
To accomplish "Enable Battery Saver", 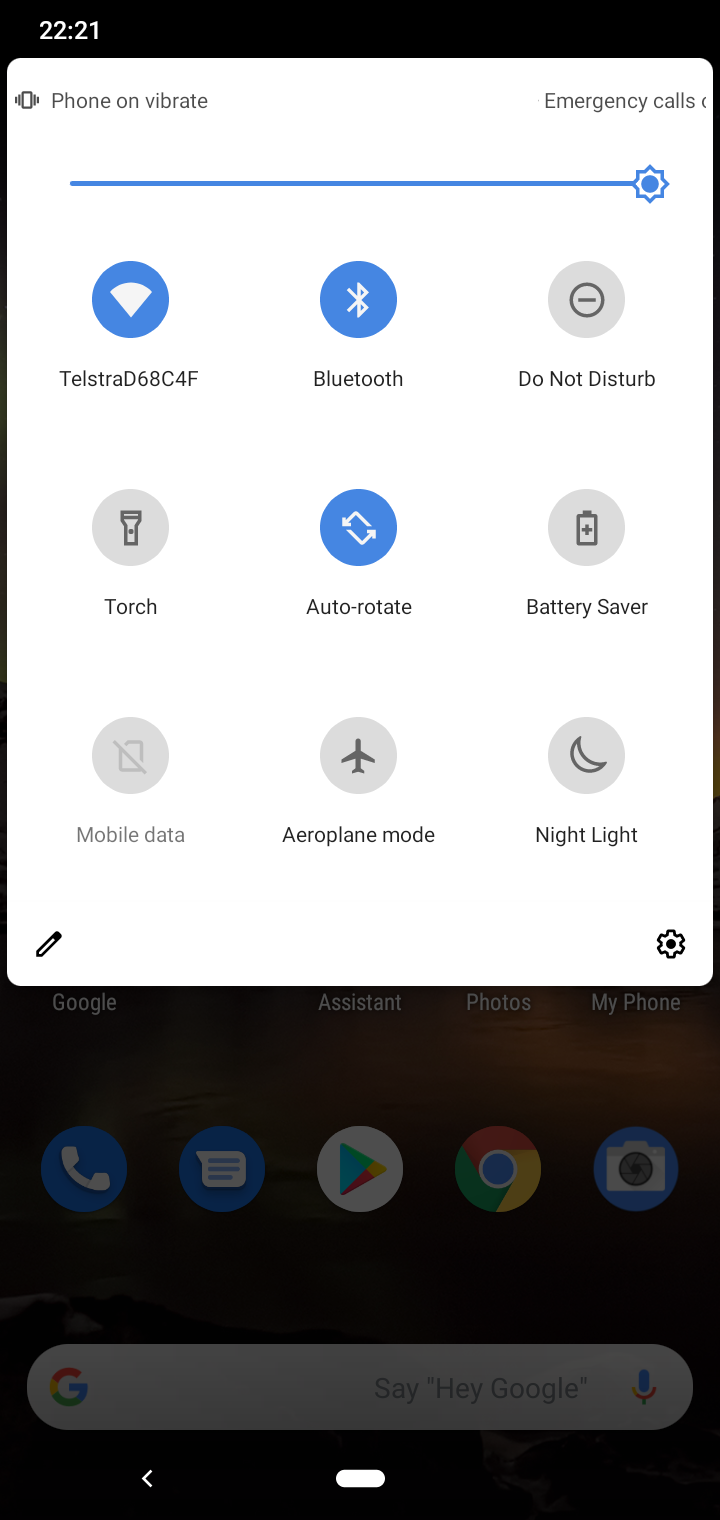I will 586,527.
